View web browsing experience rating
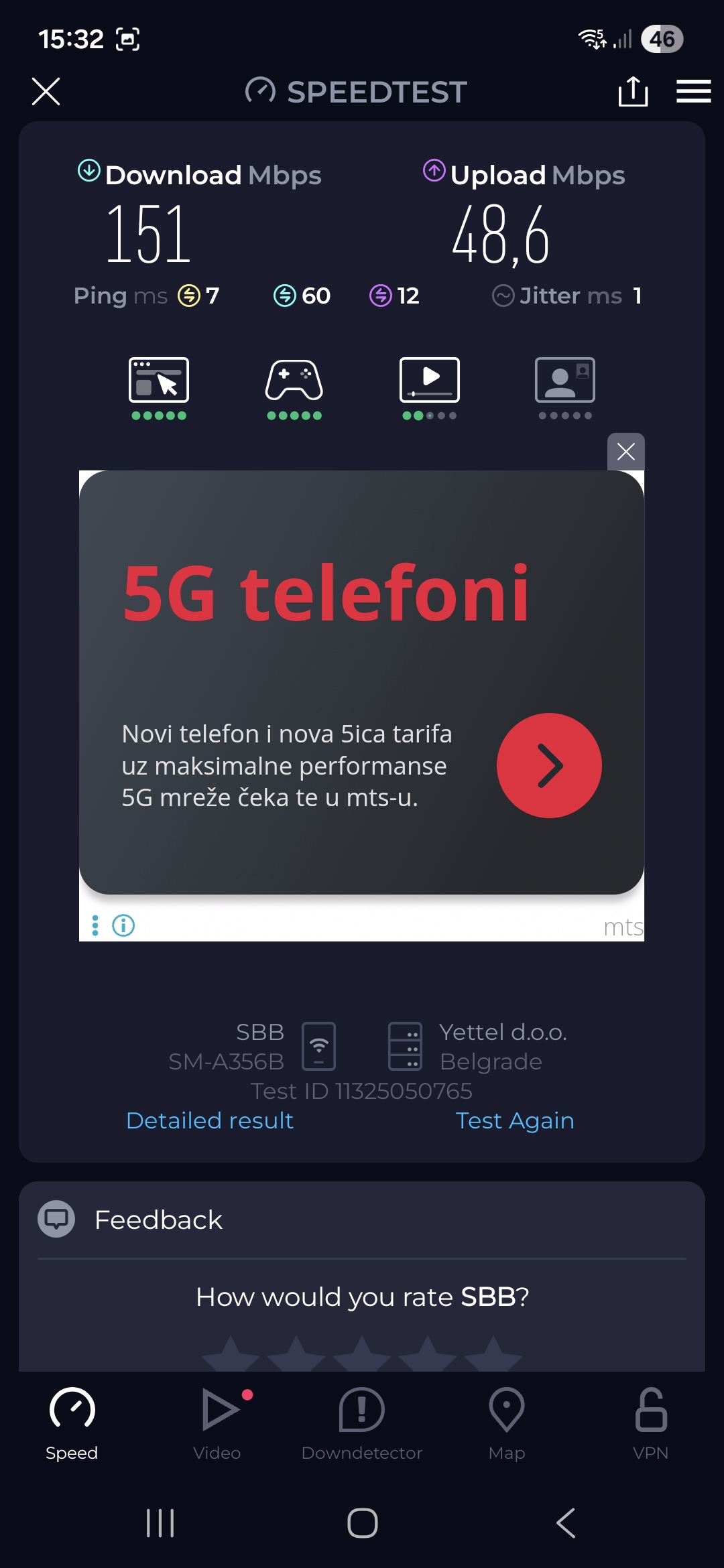The height and width of the screenshot is (1568, 724). pos(159,387)
